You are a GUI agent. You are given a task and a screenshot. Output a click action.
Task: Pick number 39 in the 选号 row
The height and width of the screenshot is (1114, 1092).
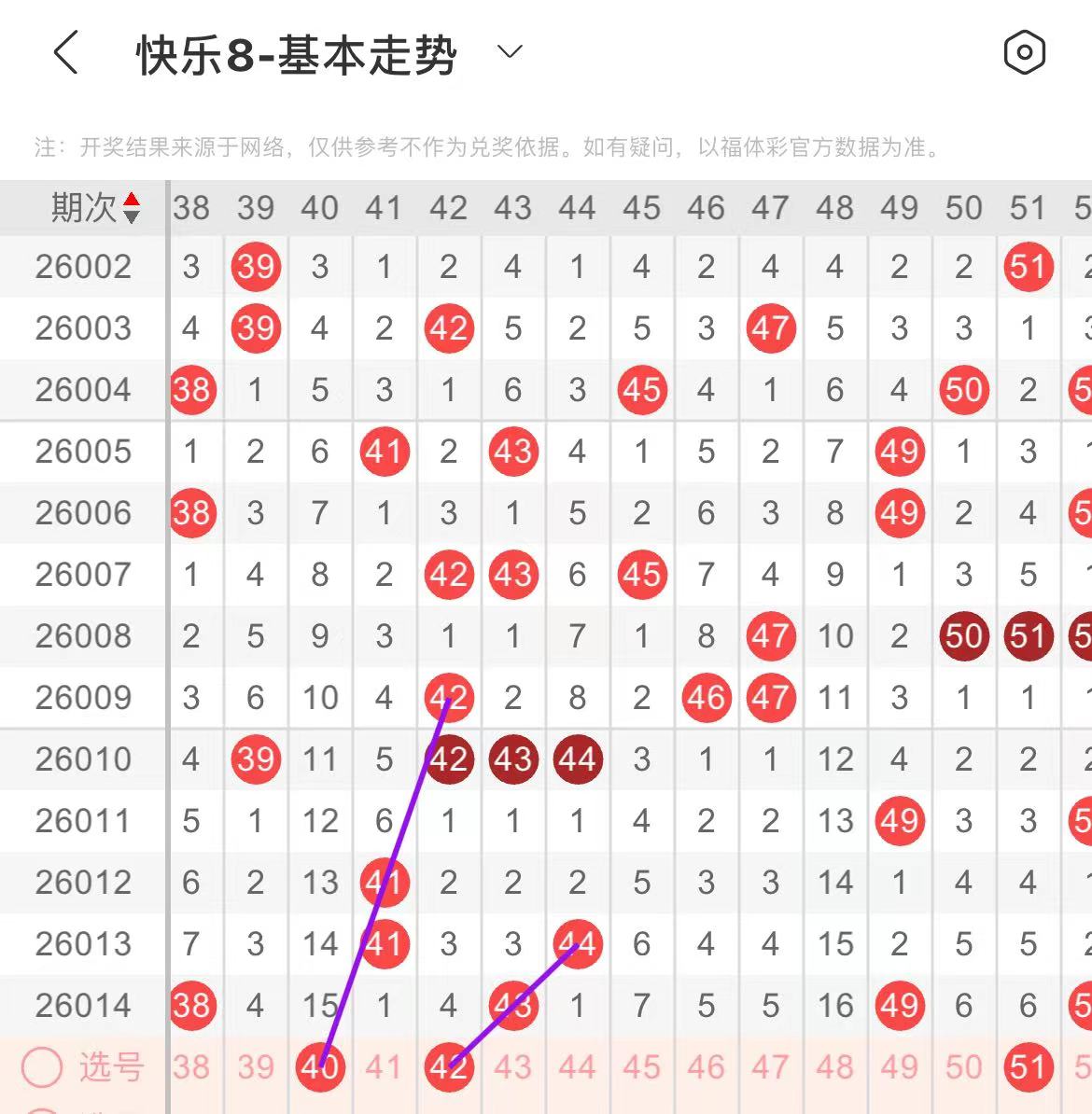coord(256,1067)
